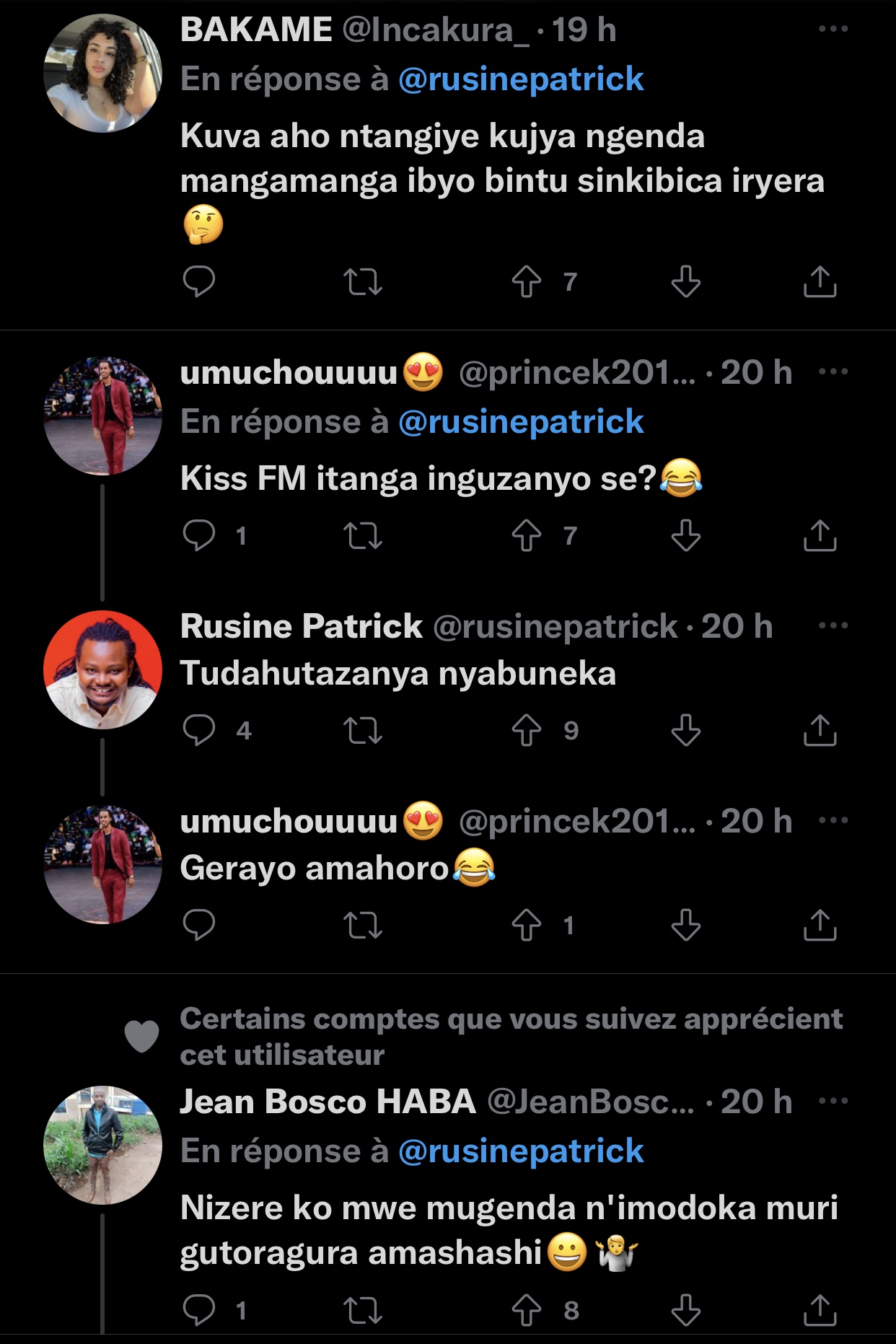
Task: Open BAKAME's profile picture
Action: pyautogui.click(x=102, y=74)
